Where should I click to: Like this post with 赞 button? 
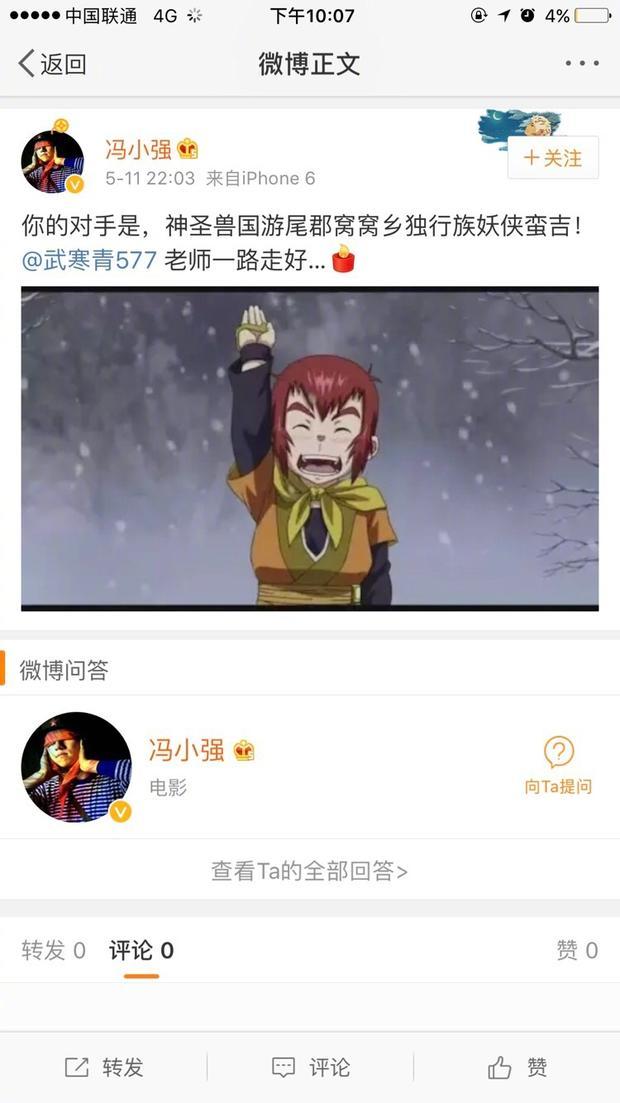(518, 1067)
